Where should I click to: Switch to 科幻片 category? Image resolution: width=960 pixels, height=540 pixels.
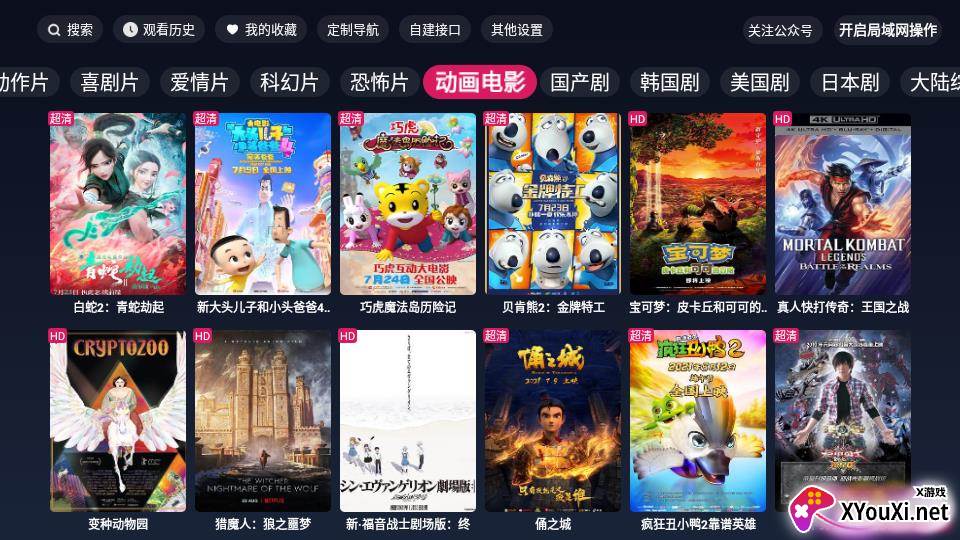tap(289, 82)
